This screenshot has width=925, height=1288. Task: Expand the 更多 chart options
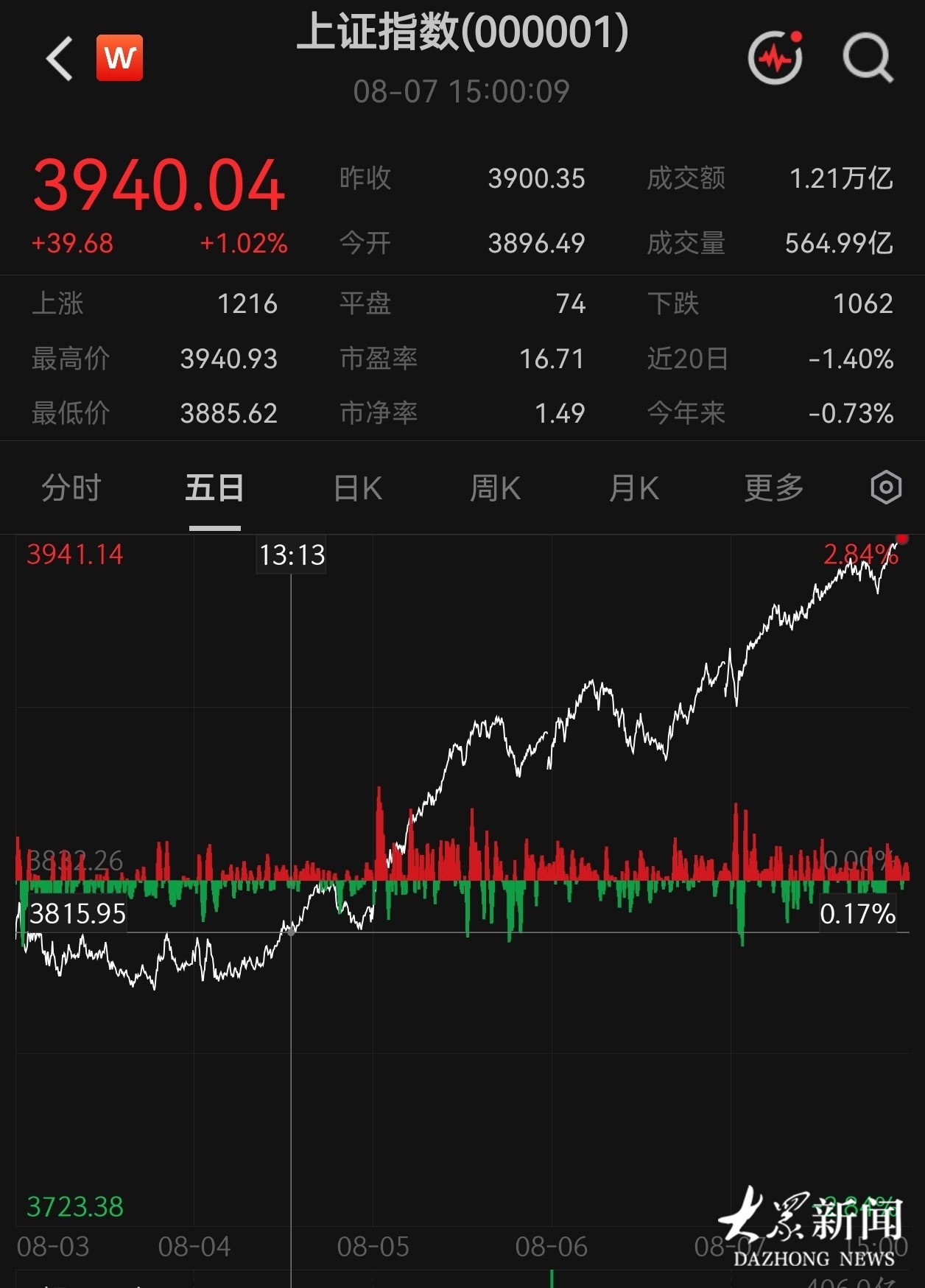pos(773,488)
